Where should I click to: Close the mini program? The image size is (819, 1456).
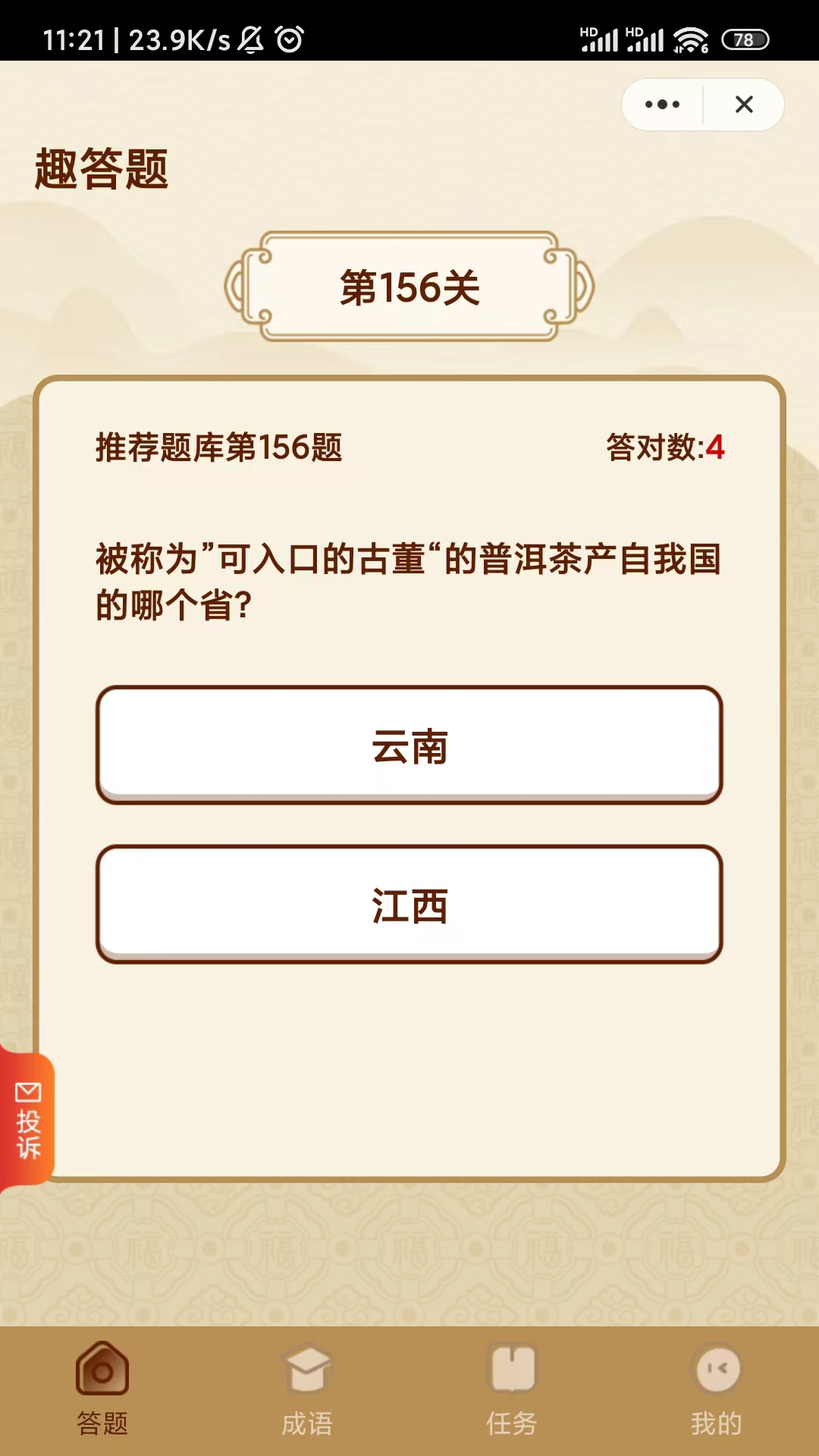coord(744,105)
